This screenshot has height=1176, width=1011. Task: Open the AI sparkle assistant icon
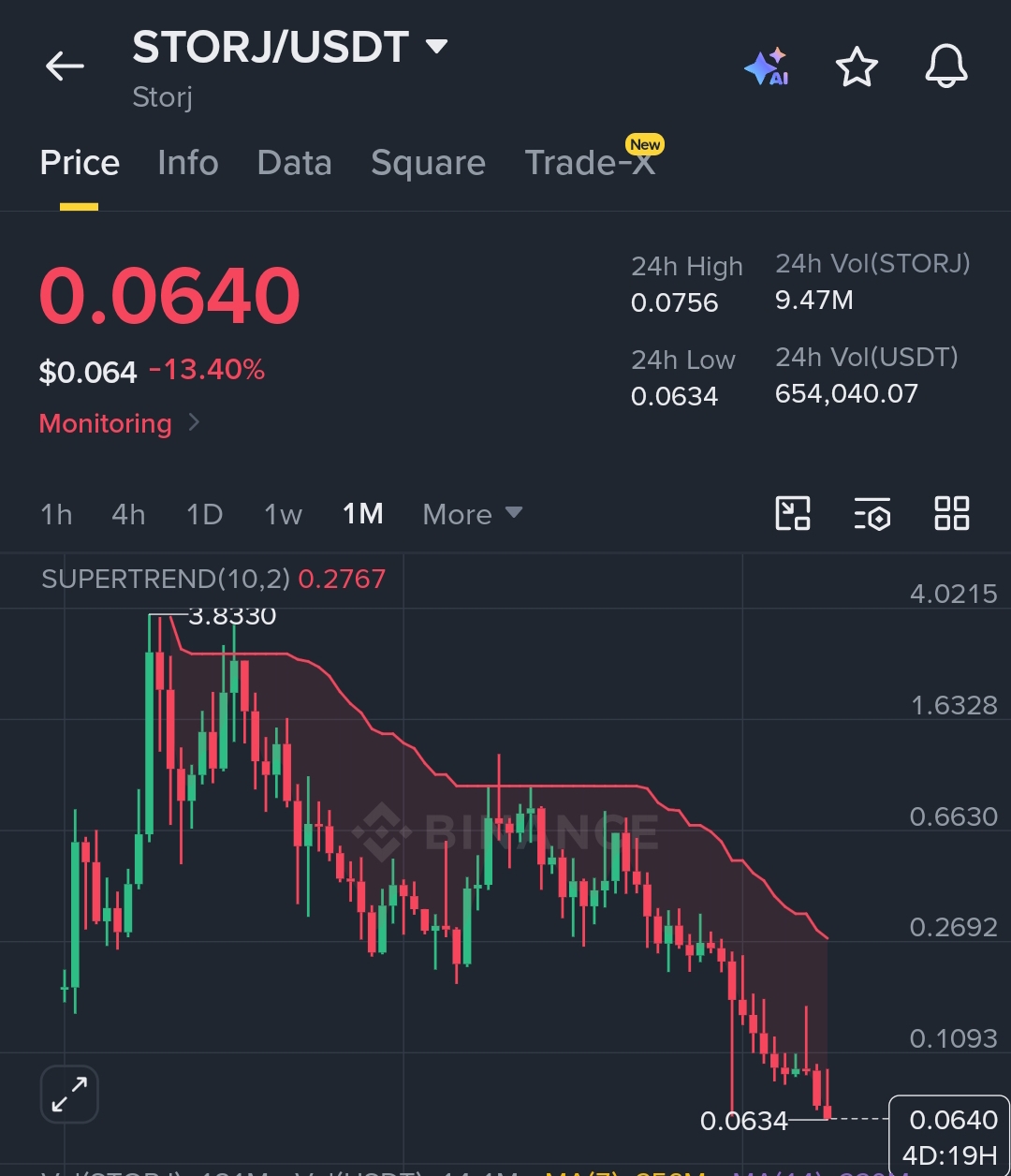point(766,66)
